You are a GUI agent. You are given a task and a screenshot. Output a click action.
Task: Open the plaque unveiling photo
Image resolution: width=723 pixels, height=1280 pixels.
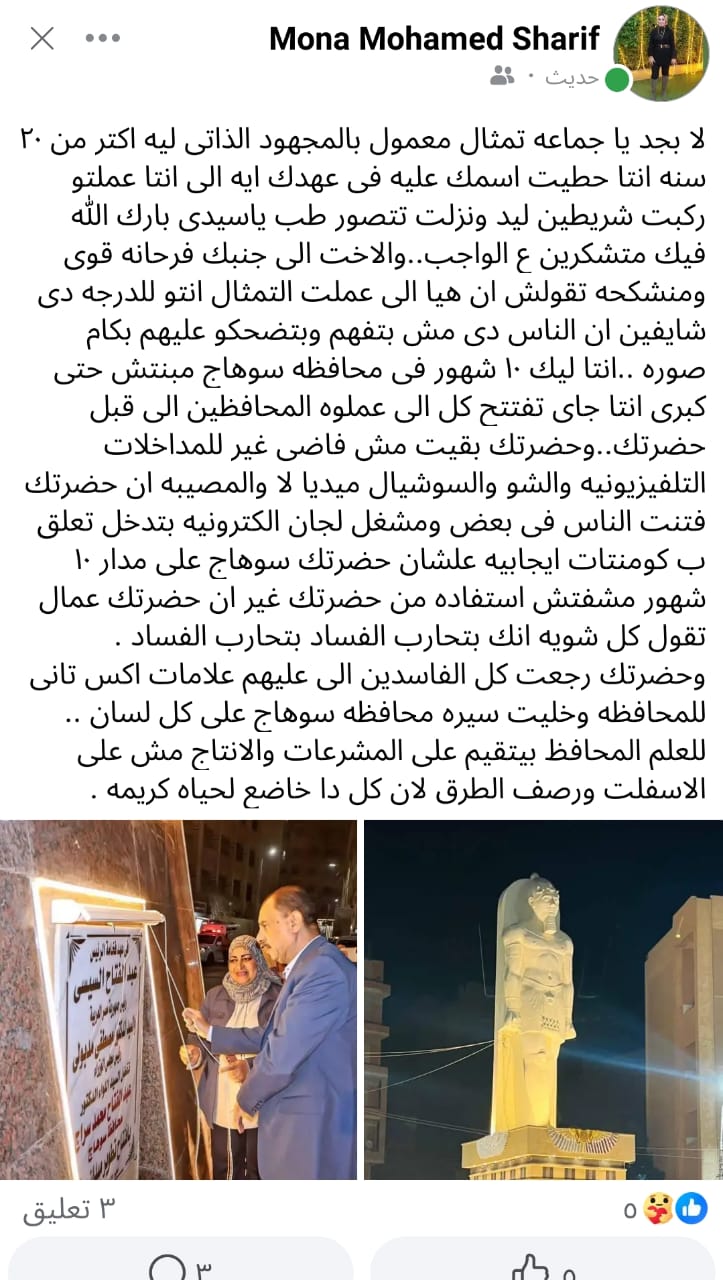[x=178, y=1000]
